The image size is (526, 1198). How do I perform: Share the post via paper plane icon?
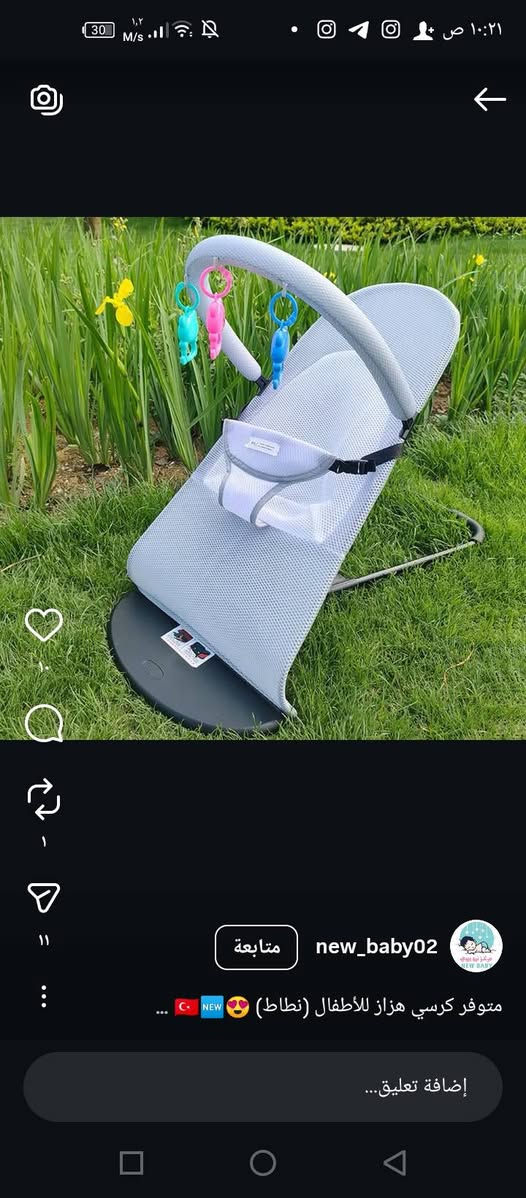click(x=44, y=897)
